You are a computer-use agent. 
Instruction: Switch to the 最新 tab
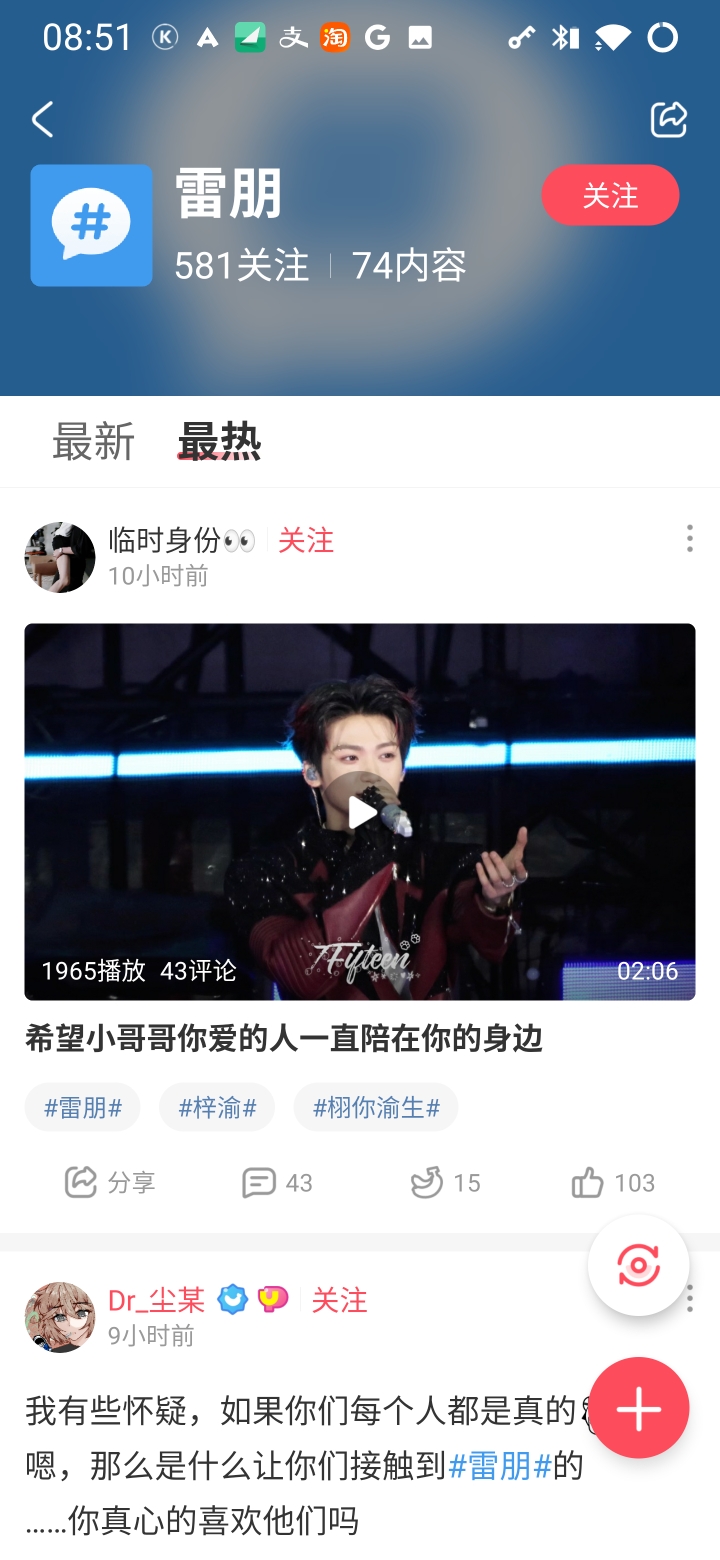(93, 442)
